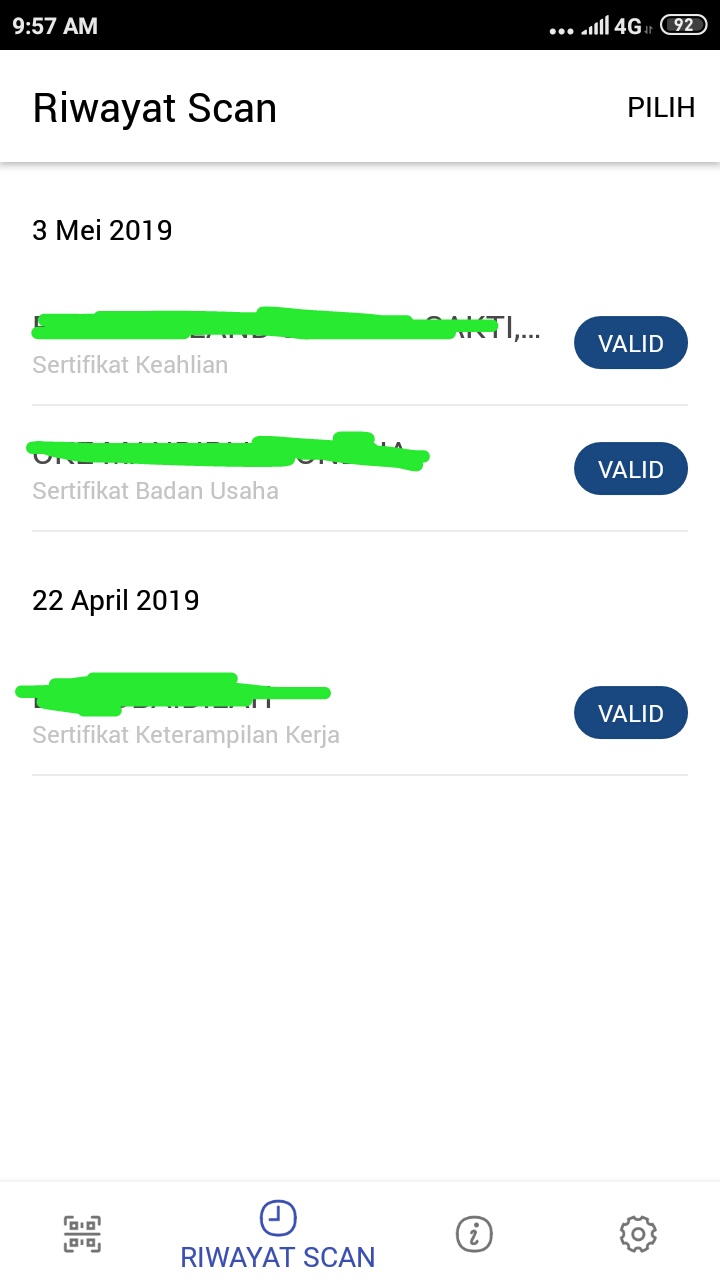The height and width of the screenshot is (1280, 720).
Task: Select the Riwayat Scan clock icon
Action: coord(278,1217)
